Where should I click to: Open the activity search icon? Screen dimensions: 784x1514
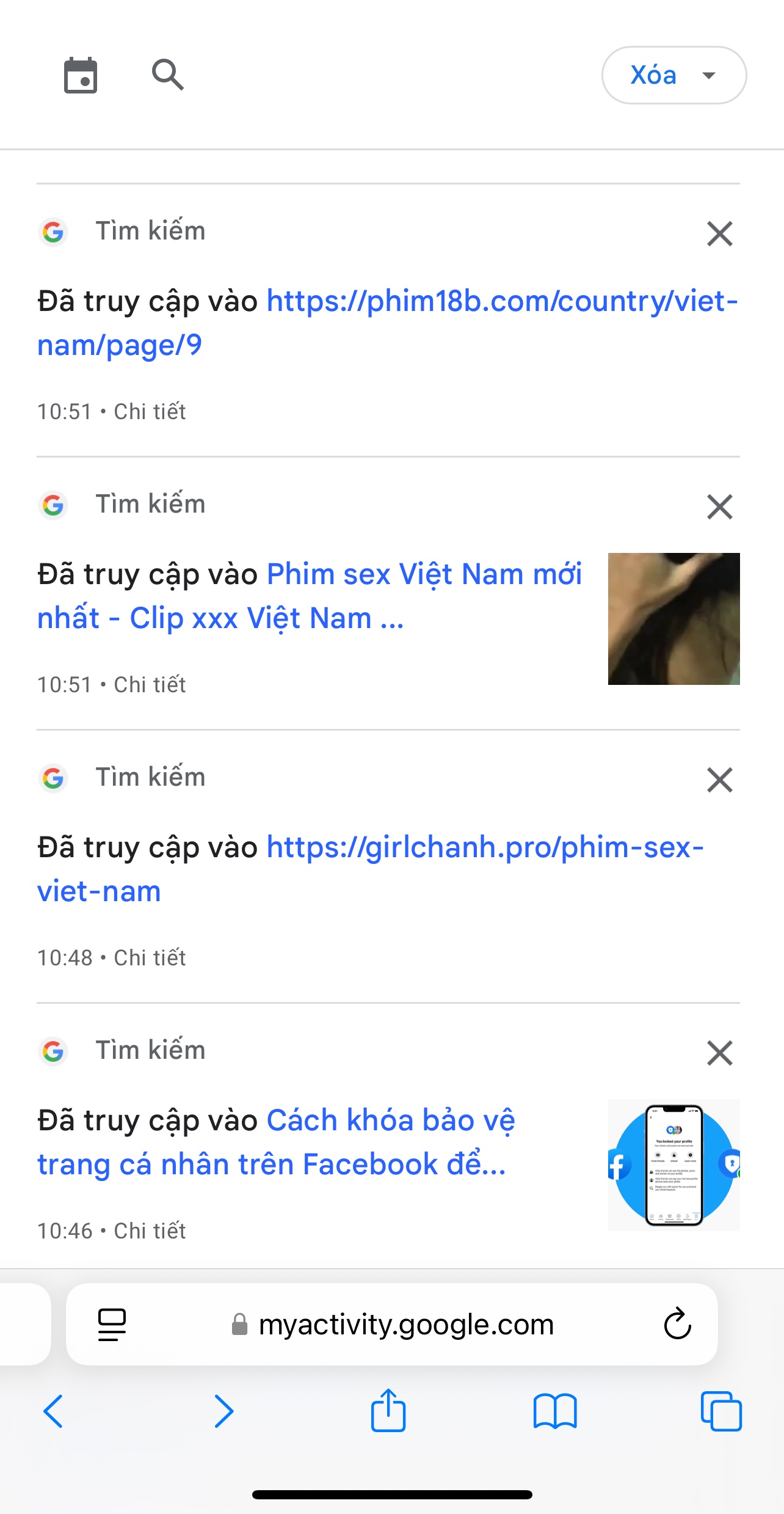tap(167, 75)
